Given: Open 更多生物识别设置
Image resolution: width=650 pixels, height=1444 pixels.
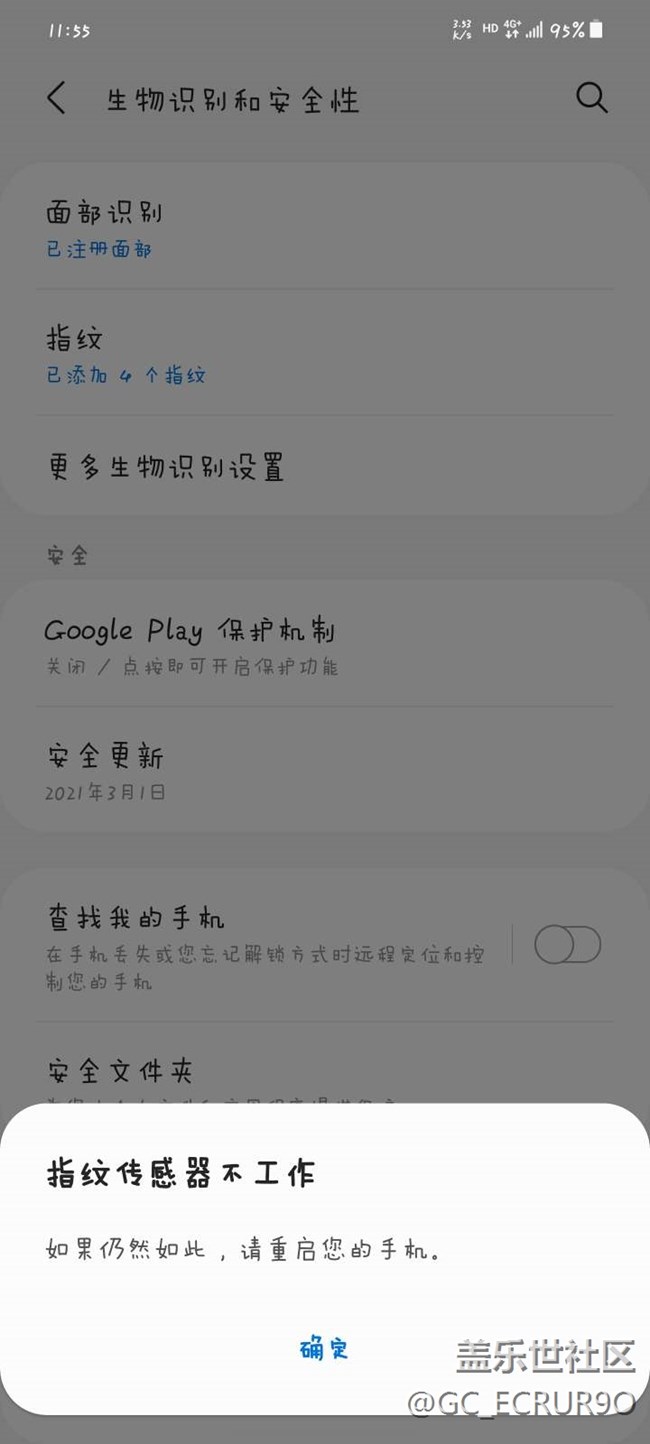Looking at the screenshot, I should [x=325, y=466].
